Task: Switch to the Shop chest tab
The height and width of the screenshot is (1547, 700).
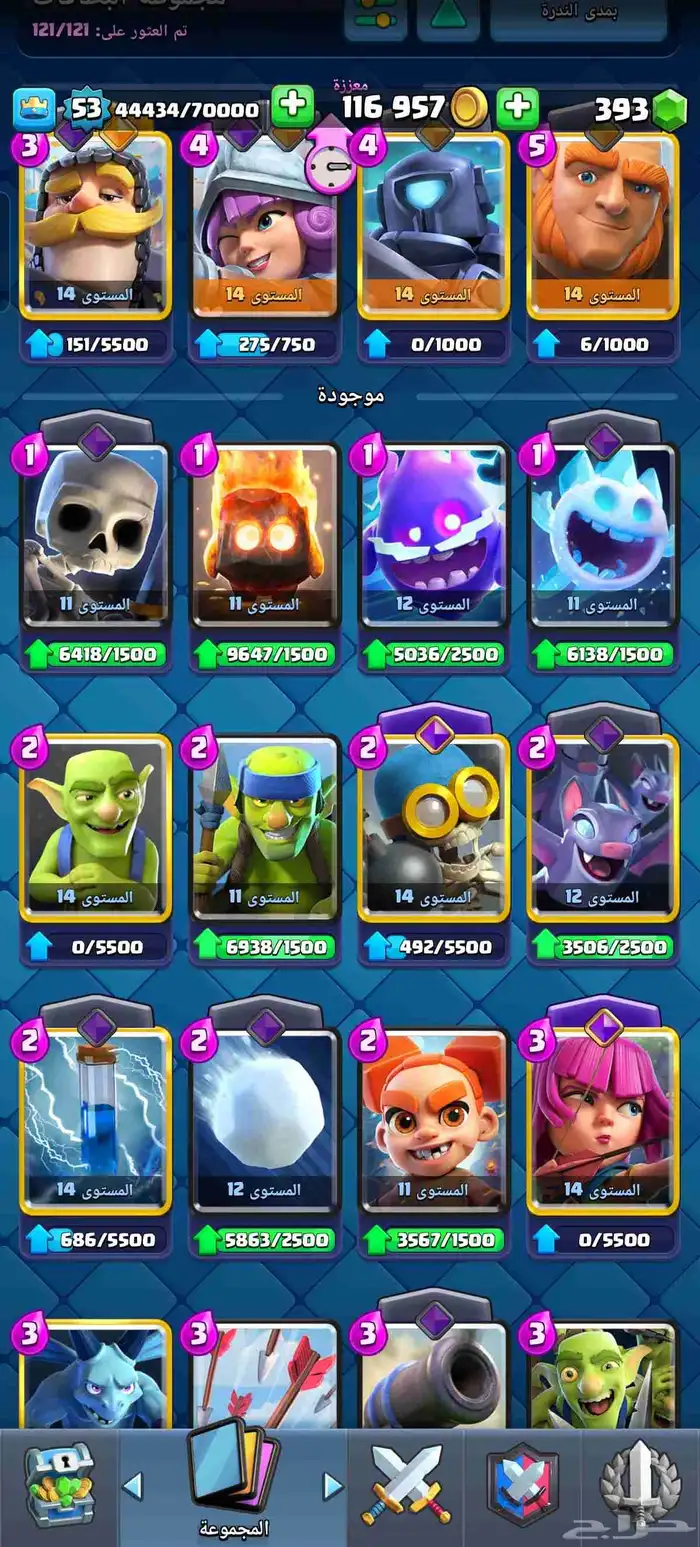Action: (58, 1485)
